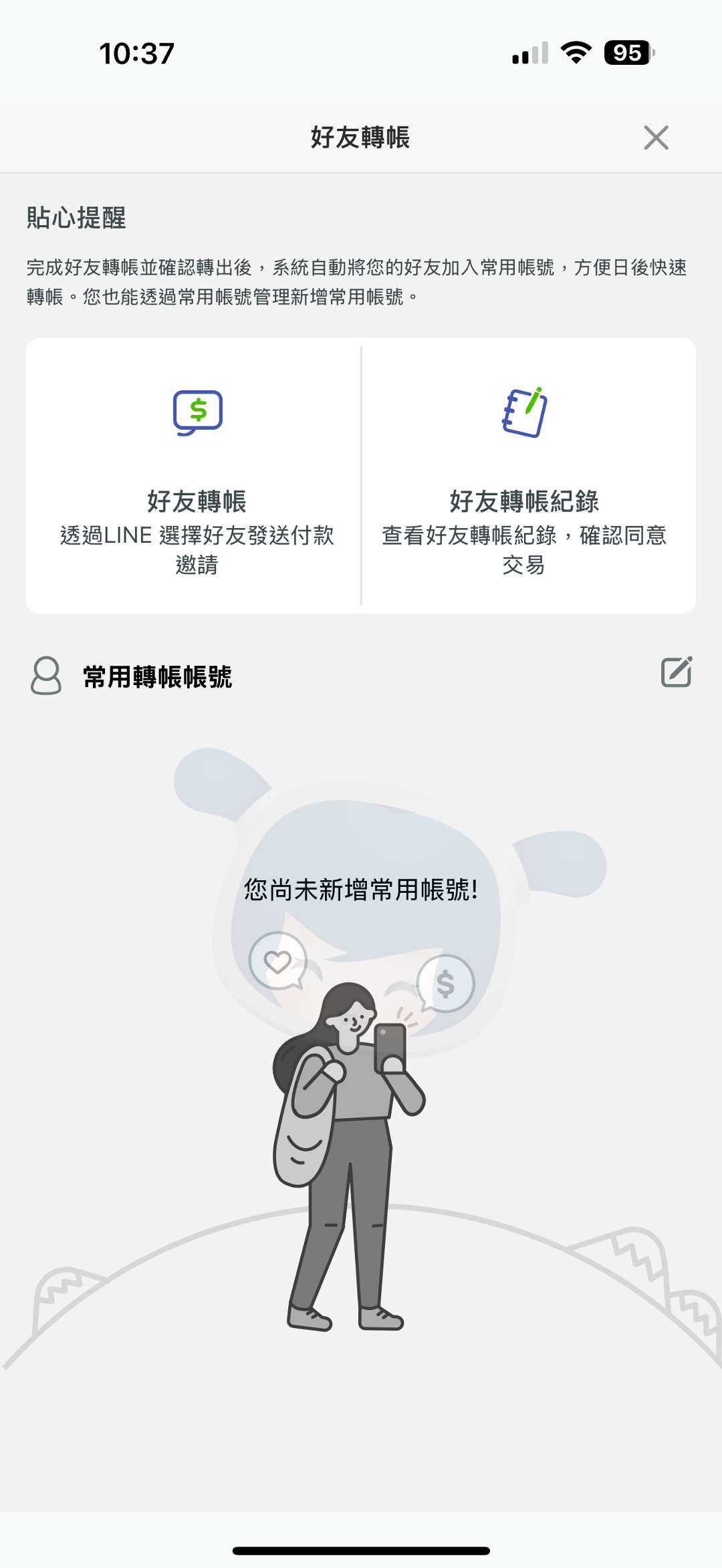Open 好友轉帳紀錄 transfer records
Image resolution: width=722 pixels, height=1568 pixels.
524,476
